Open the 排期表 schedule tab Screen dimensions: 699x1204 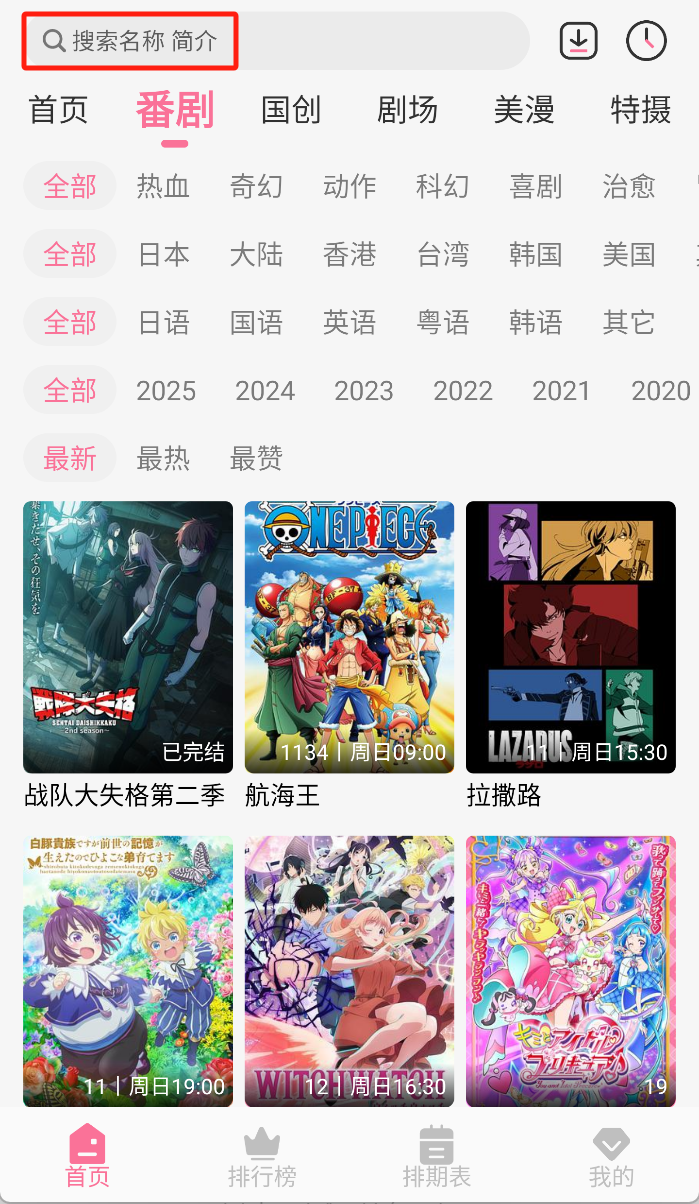click(x=437, y=1157)
